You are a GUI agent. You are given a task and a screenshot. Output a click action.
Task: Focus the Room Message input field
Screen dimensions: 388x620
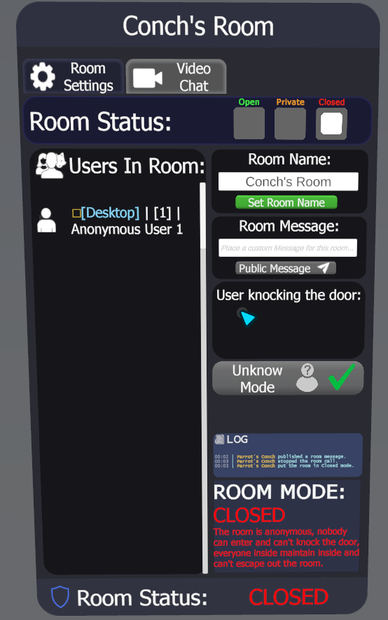pyautogui.click(x=288, y=248)
